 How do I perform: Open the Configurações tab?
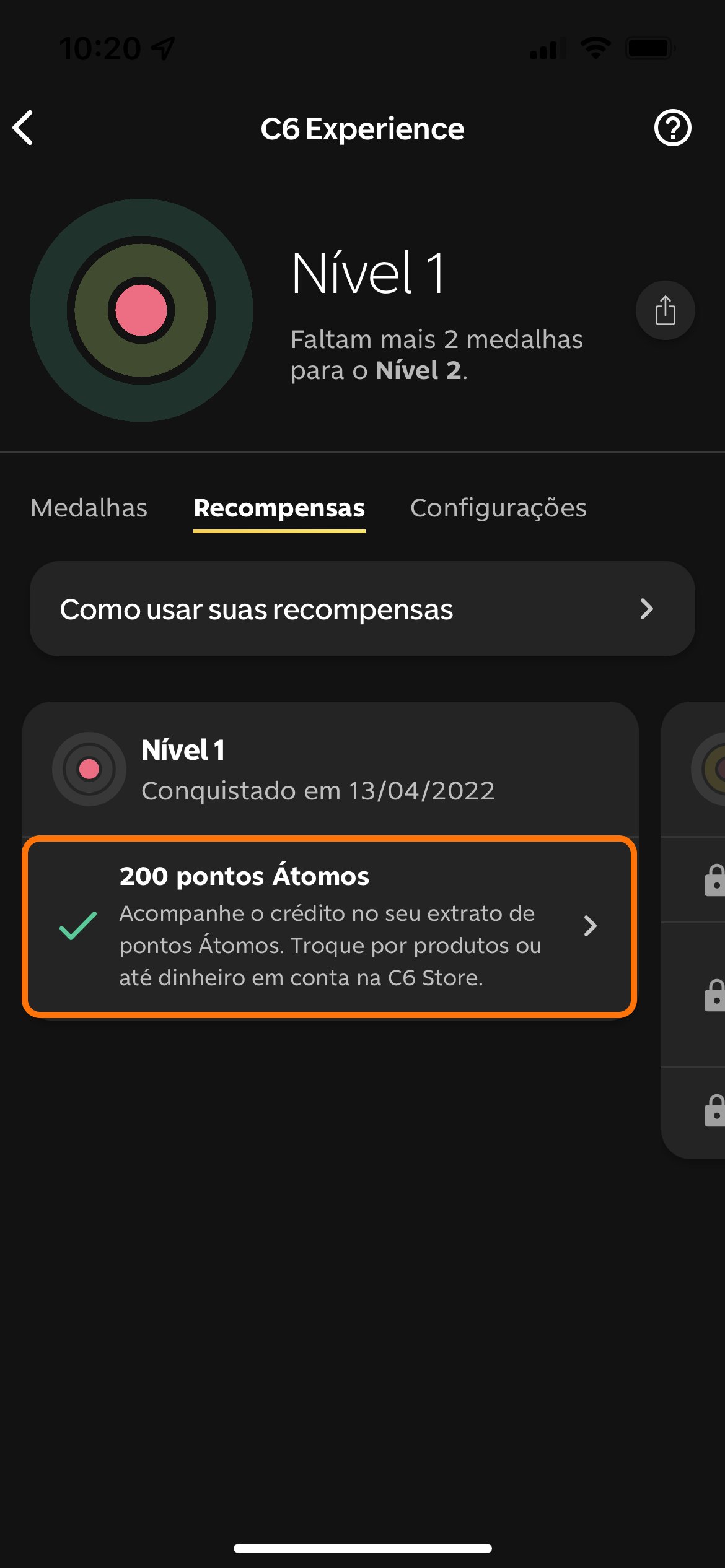498,509
